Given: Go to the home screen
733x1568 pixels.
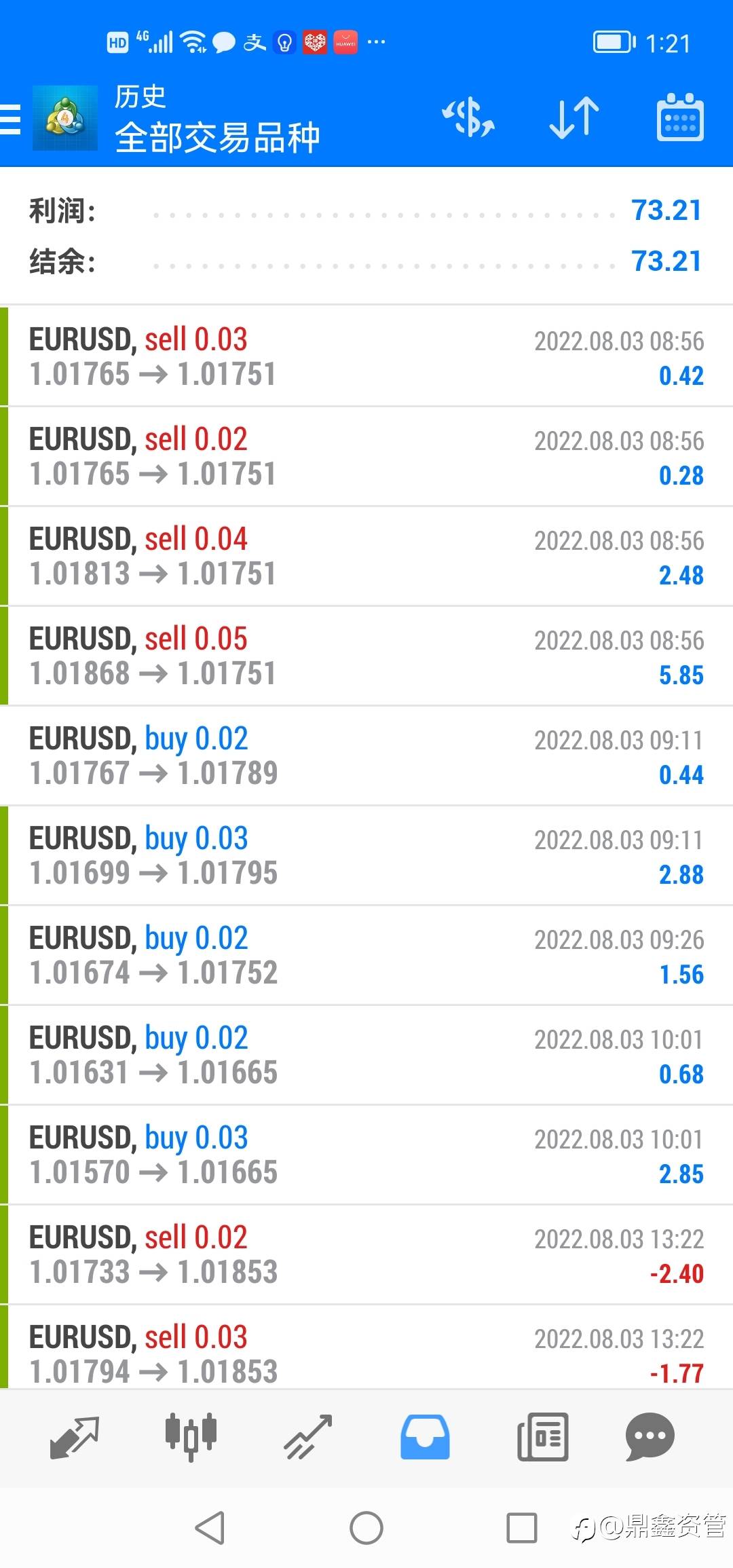Looking at the screenshot, I should (366, 1528).
